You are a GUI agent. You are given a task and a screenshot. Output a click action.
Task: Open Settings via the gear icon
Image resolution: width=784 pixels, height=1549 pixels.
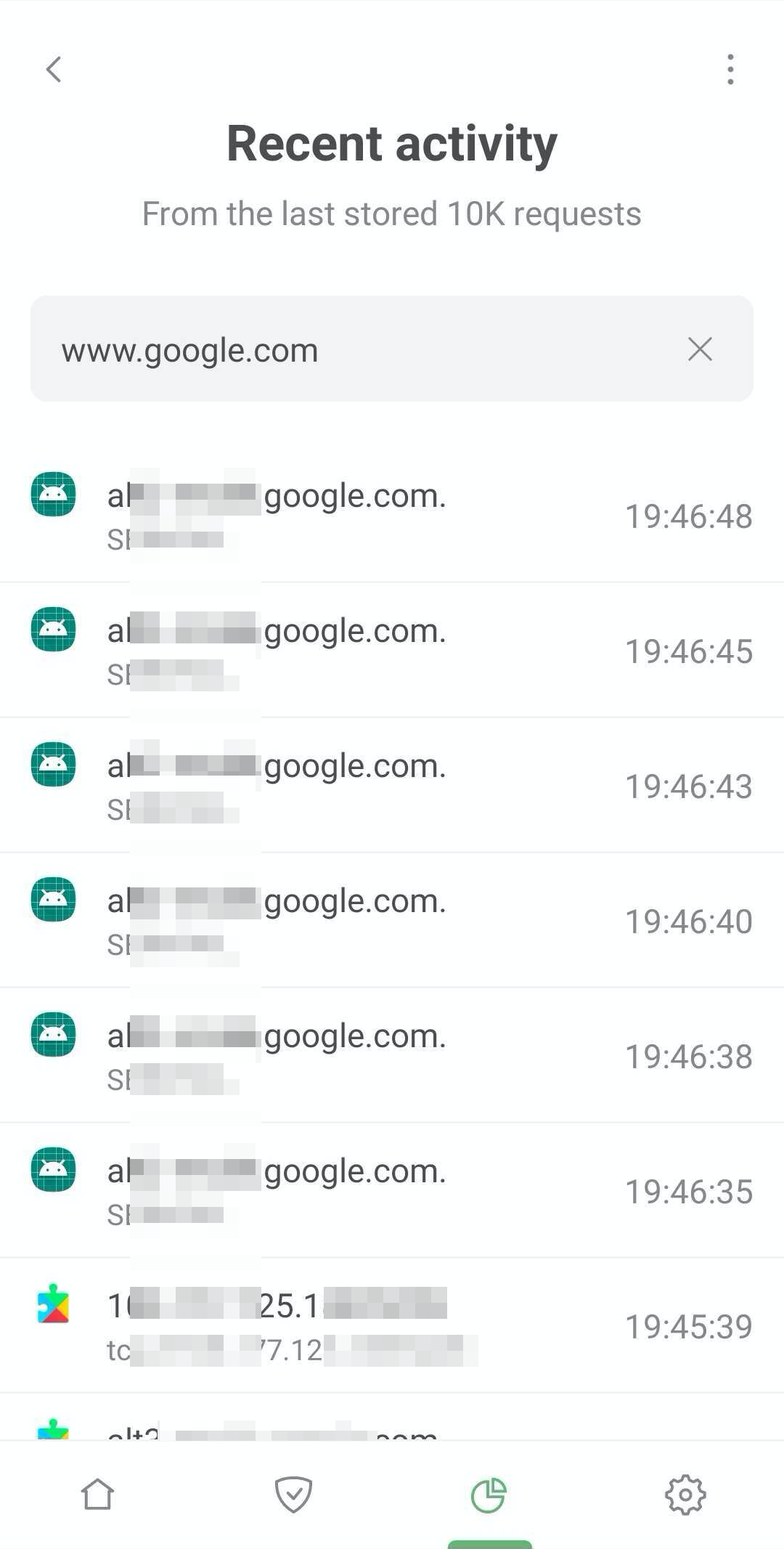pos(685,1494)
